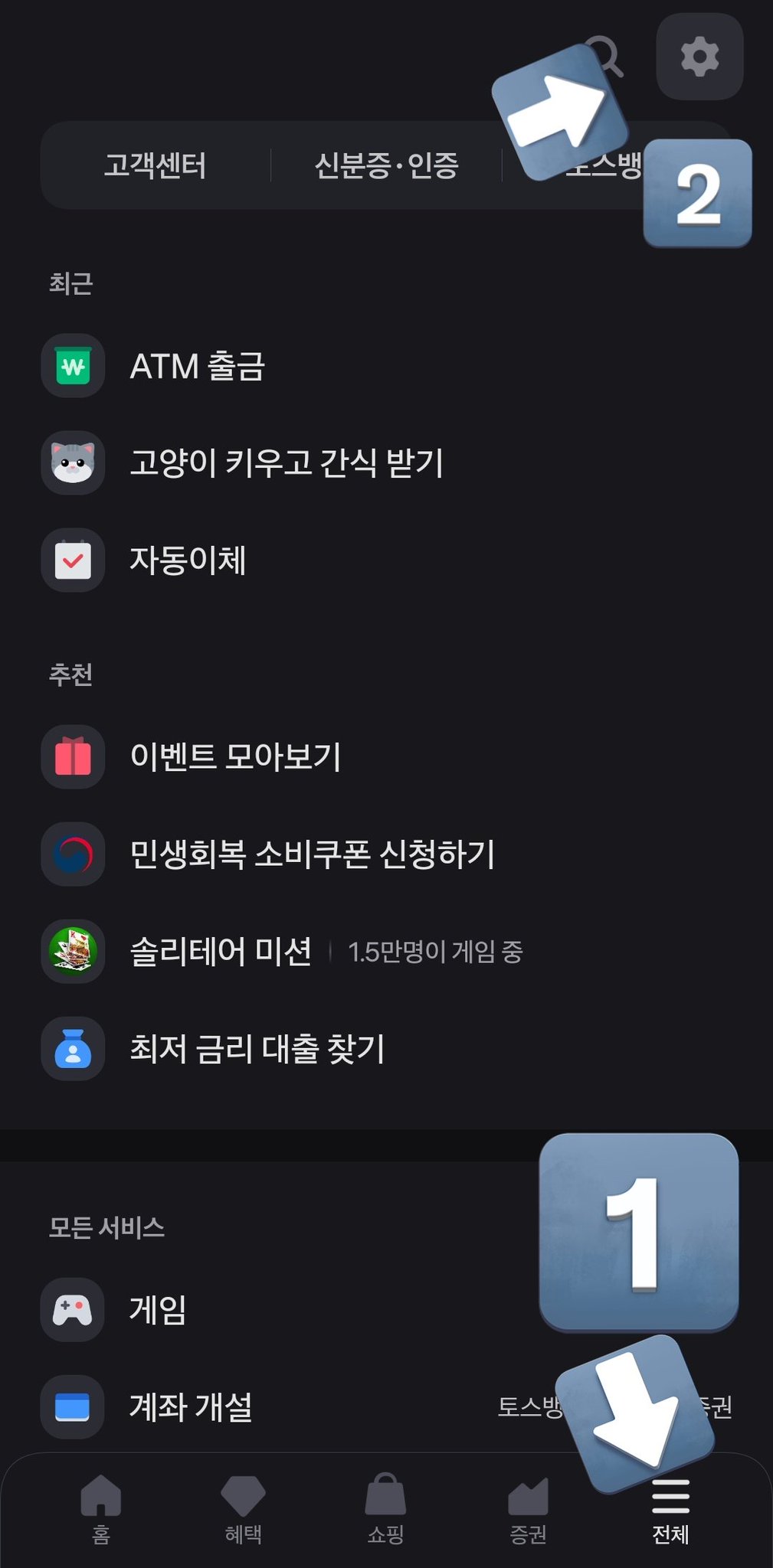
Task: Tap the ATM 출금 wallet icon
Action: coord(73,366)
